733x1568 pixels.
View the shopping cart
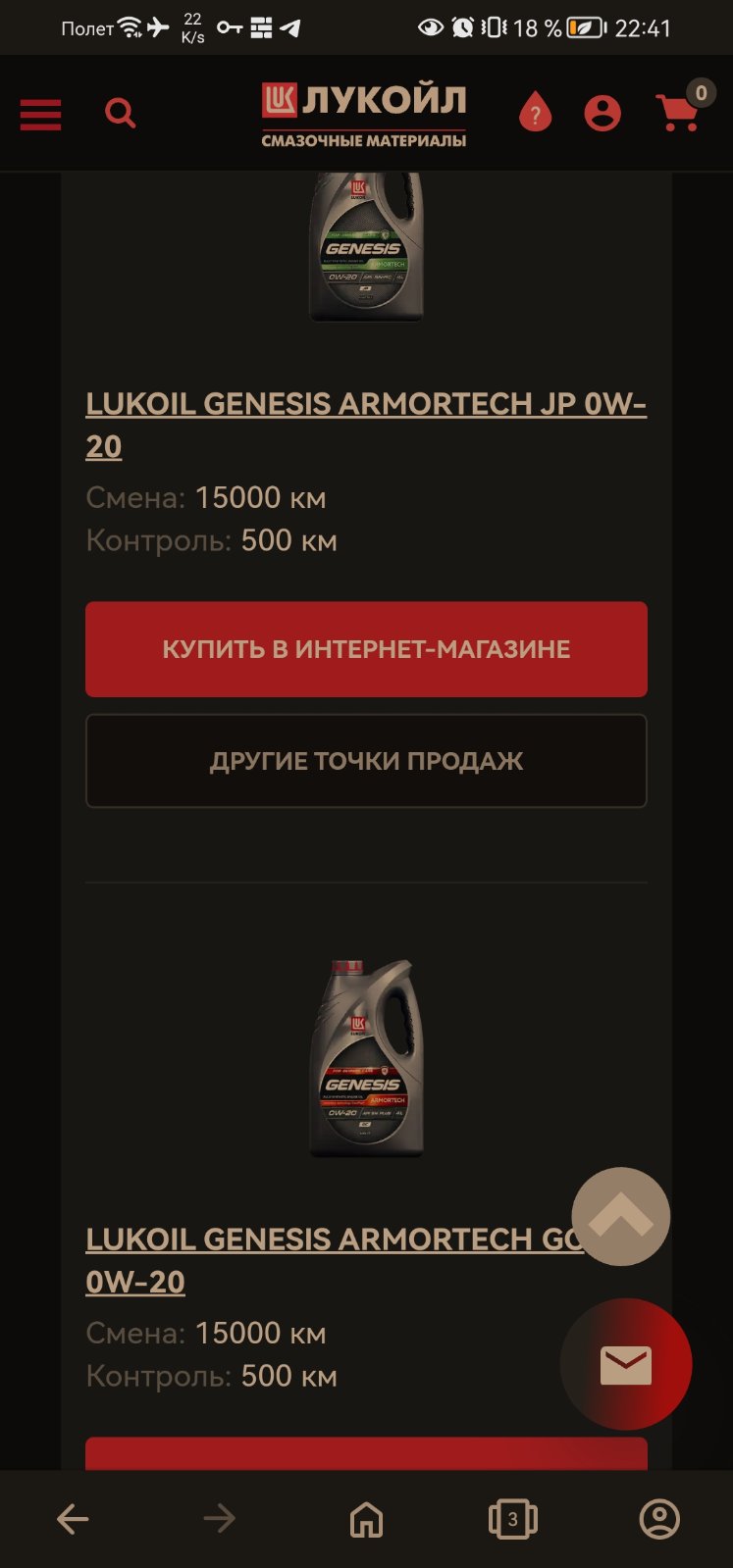(x=679, y=110)
